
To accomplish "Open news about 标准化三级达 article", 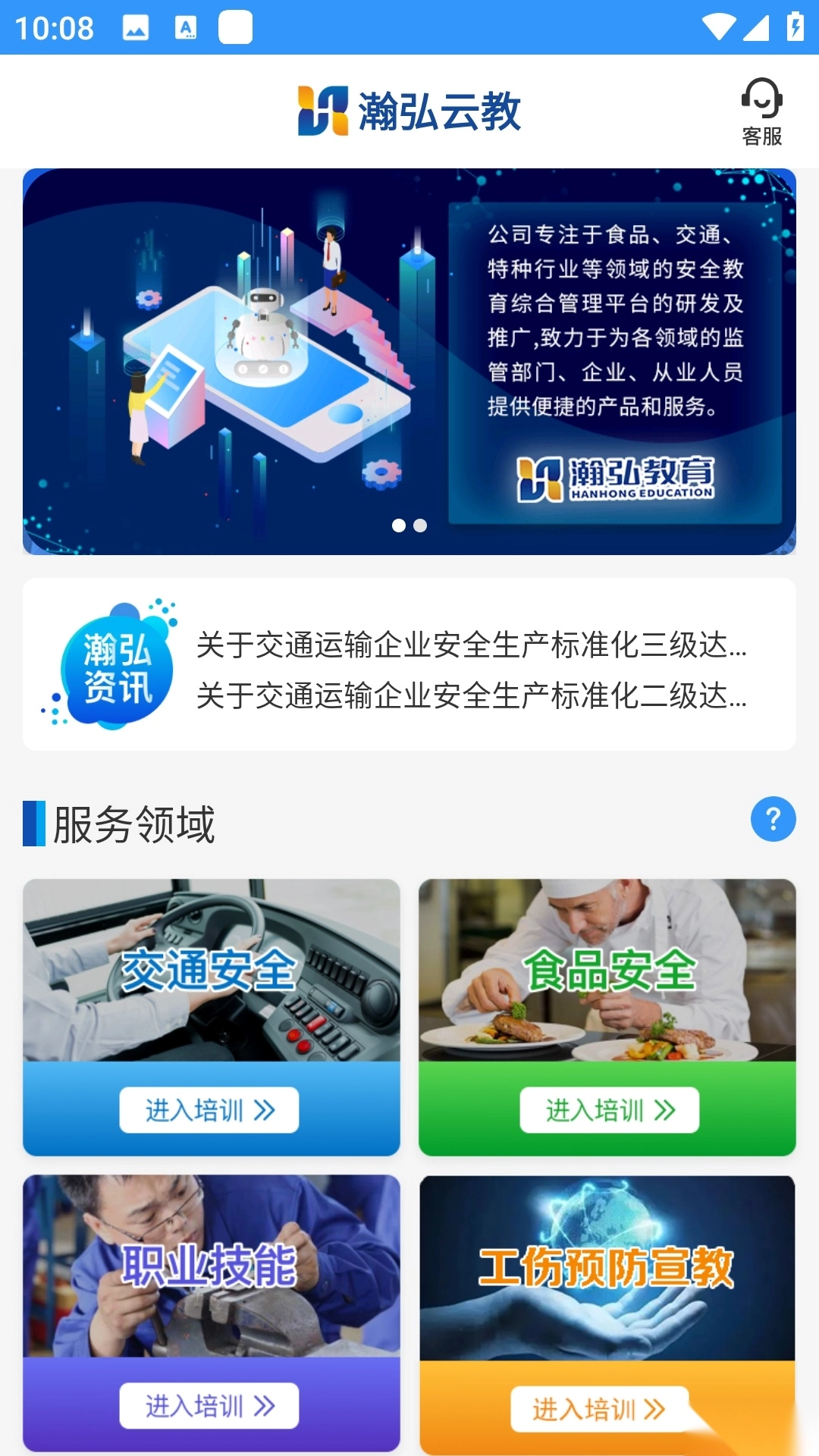I will (x=471, y=645).
